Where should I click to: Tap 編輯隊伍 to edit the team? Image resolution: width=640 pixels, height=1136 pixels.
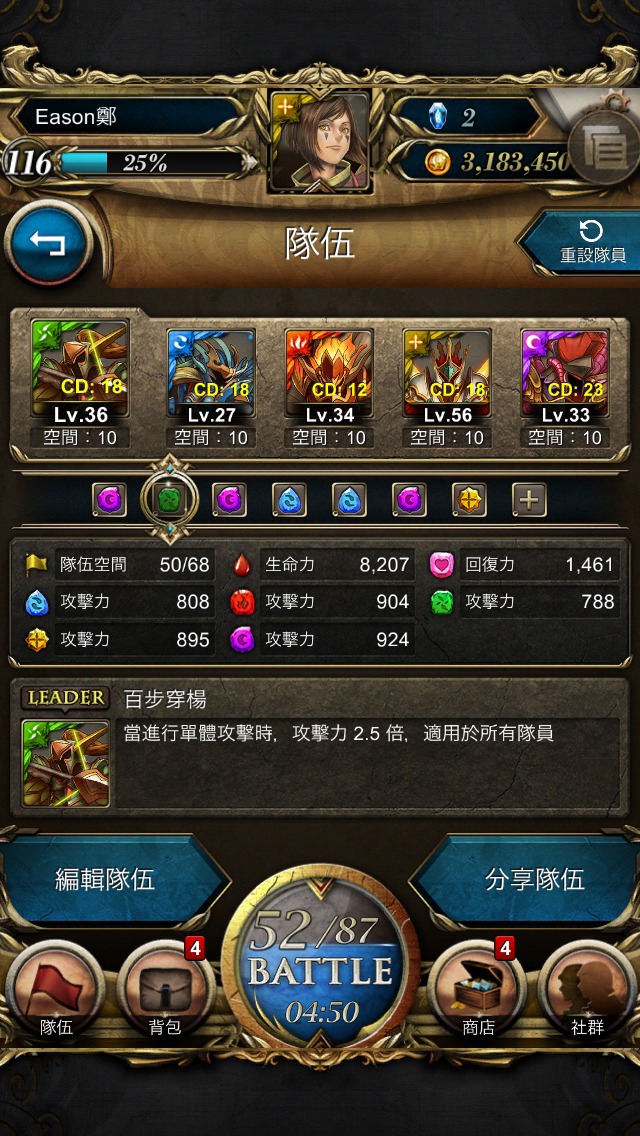click(106, 880)
